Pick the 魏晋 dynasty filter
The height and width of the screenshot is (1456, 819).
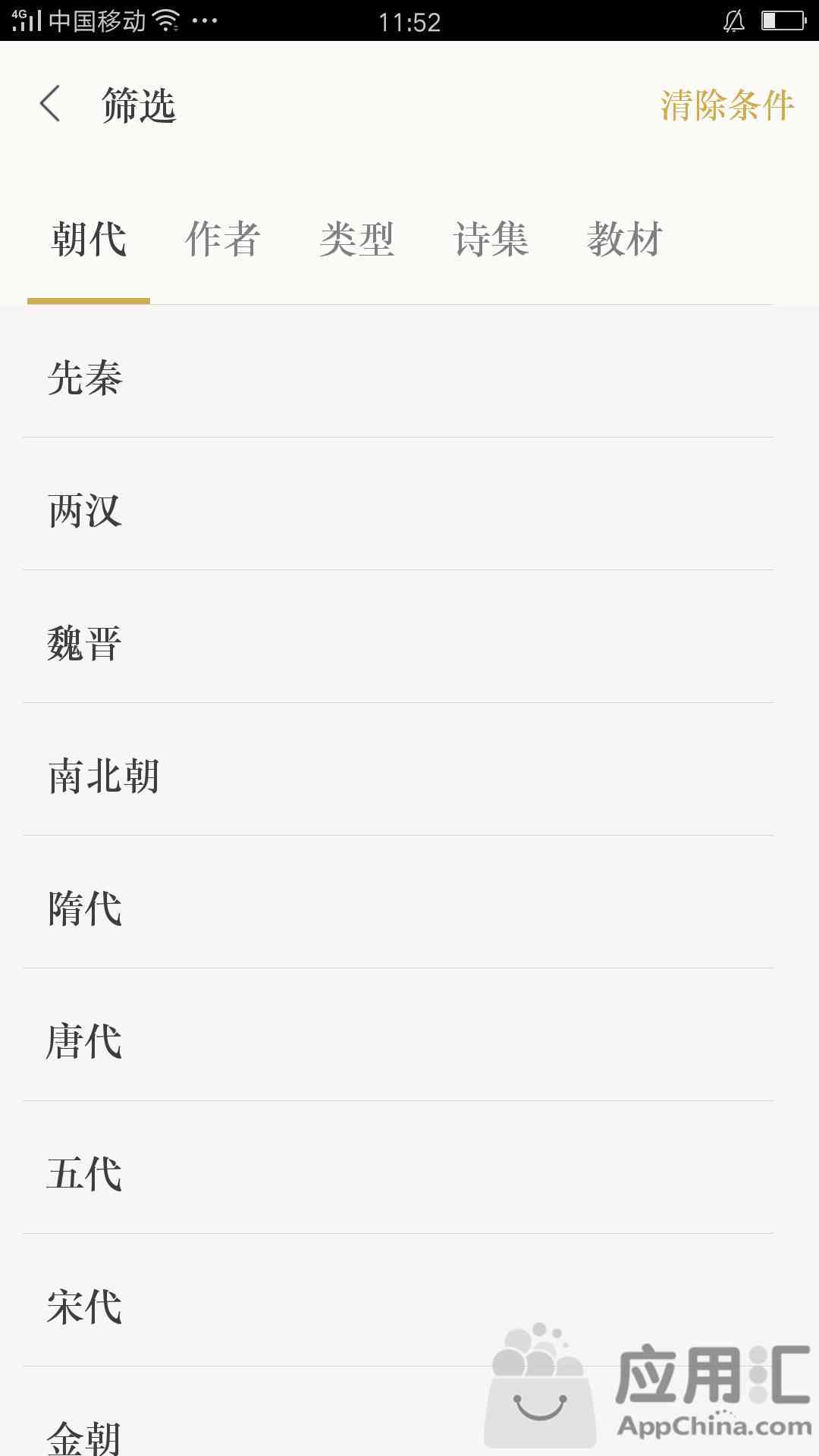point(398,637)
